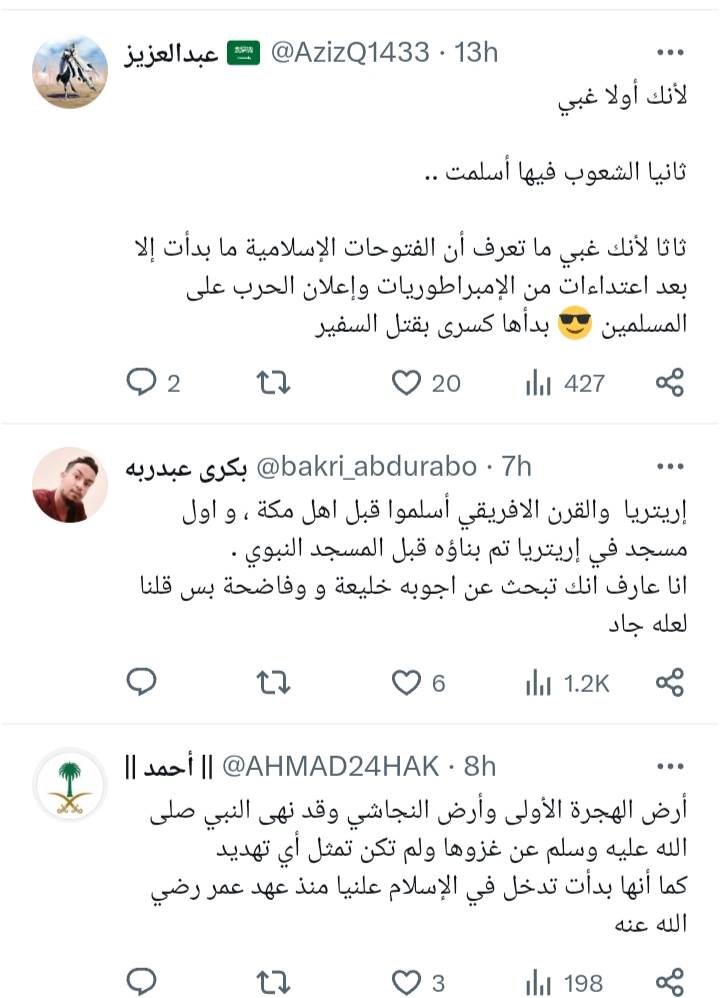This screenshot has width=720, height=998.
Task: Open @AzizQ1433's profile picture
Action: 70,71
